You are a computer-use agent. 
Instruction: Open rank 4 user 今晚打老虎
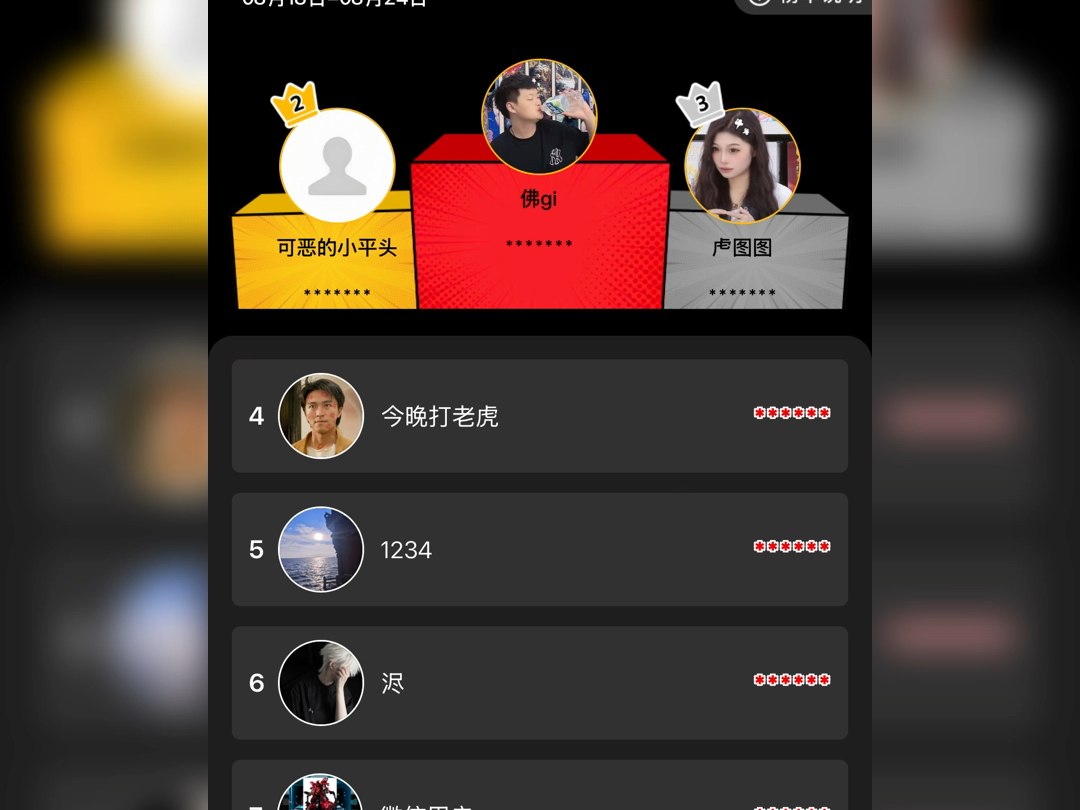click(539, 416)
